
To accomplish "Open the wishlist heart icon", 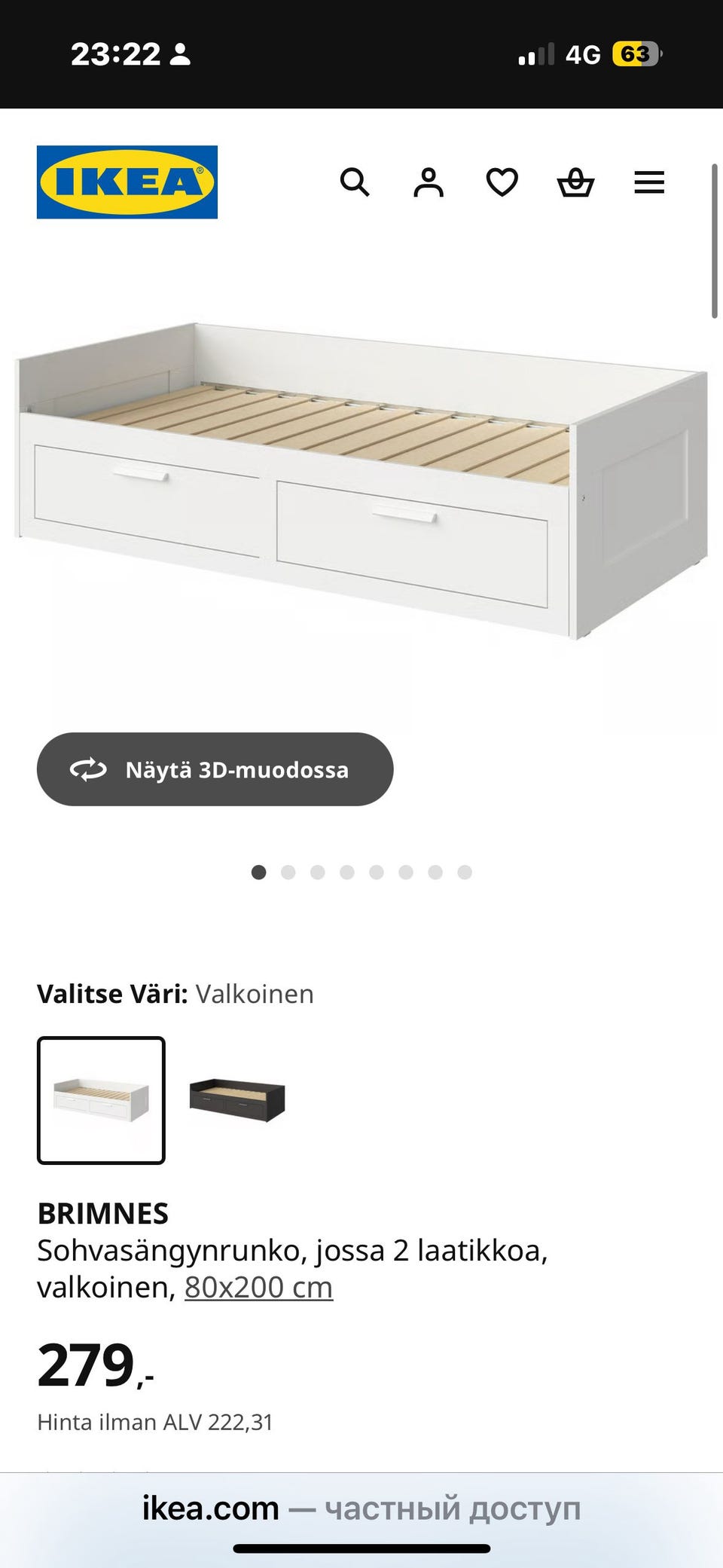I will 501,182.
